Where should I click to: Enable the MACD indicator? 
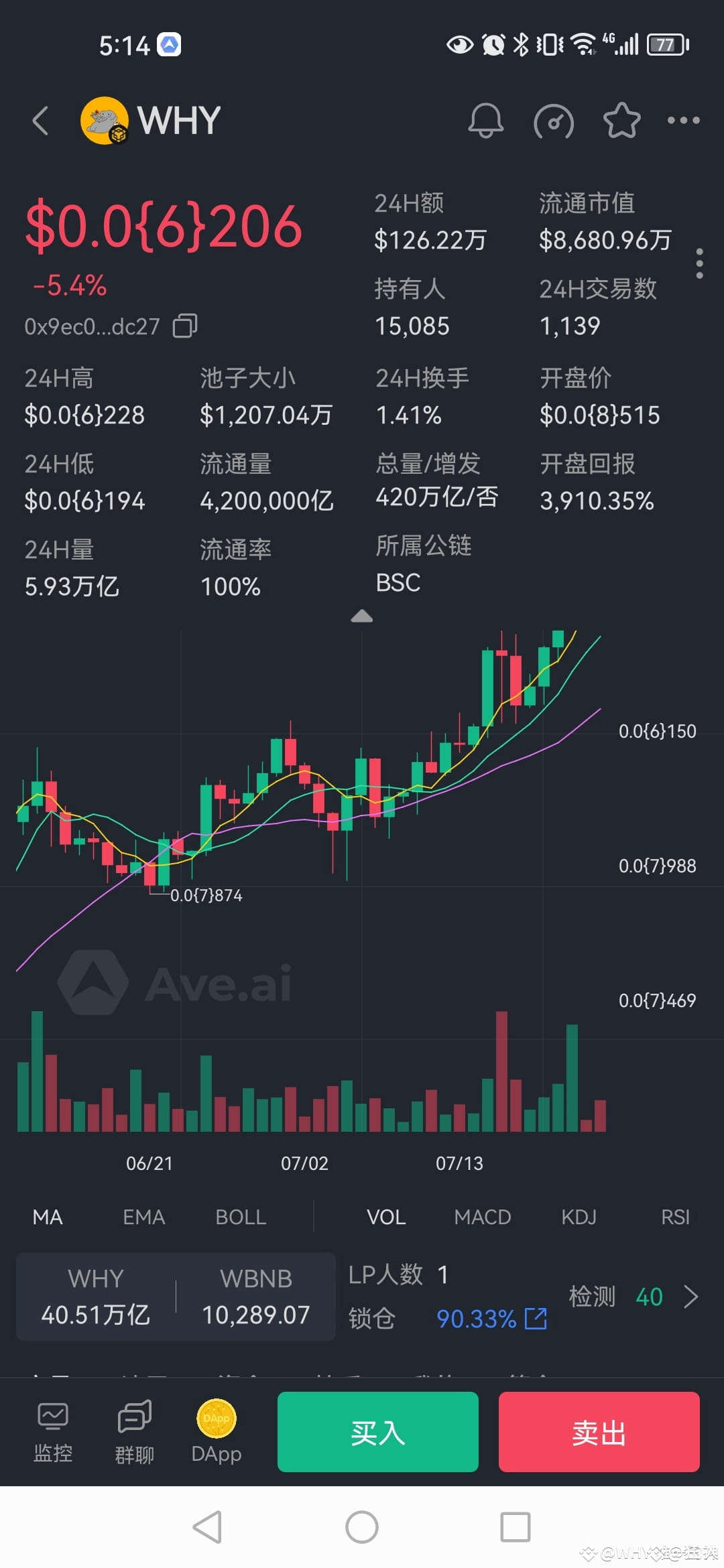[482, 1216]
